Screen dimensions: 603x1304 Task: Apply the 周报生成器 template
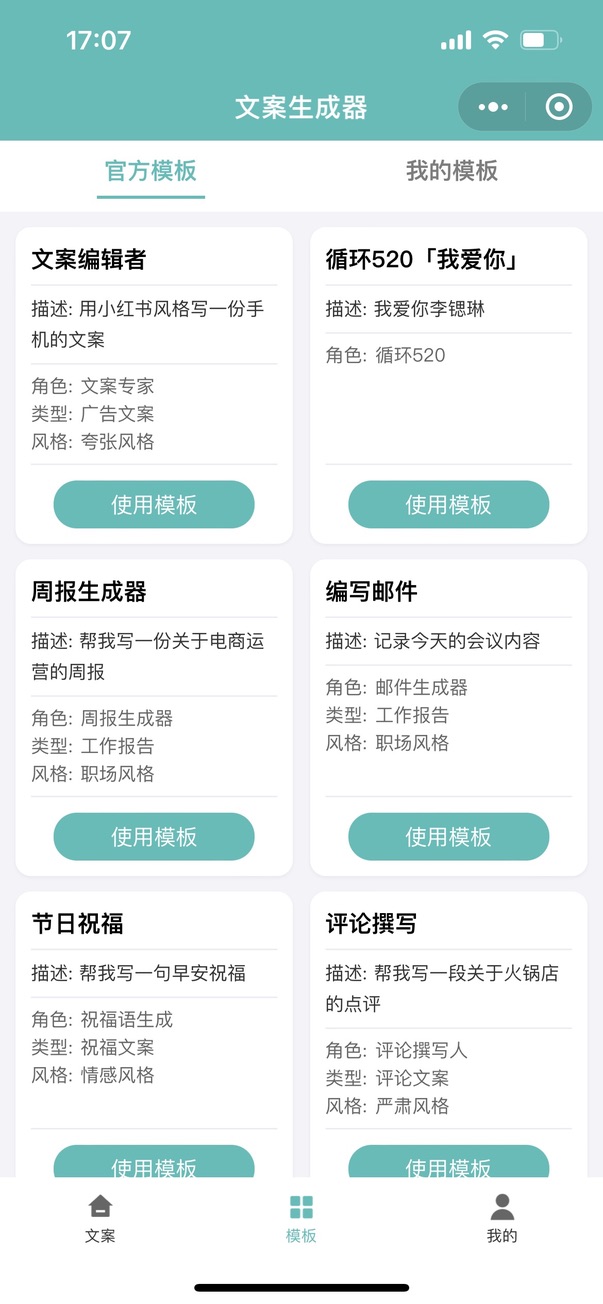coord(154,836)
